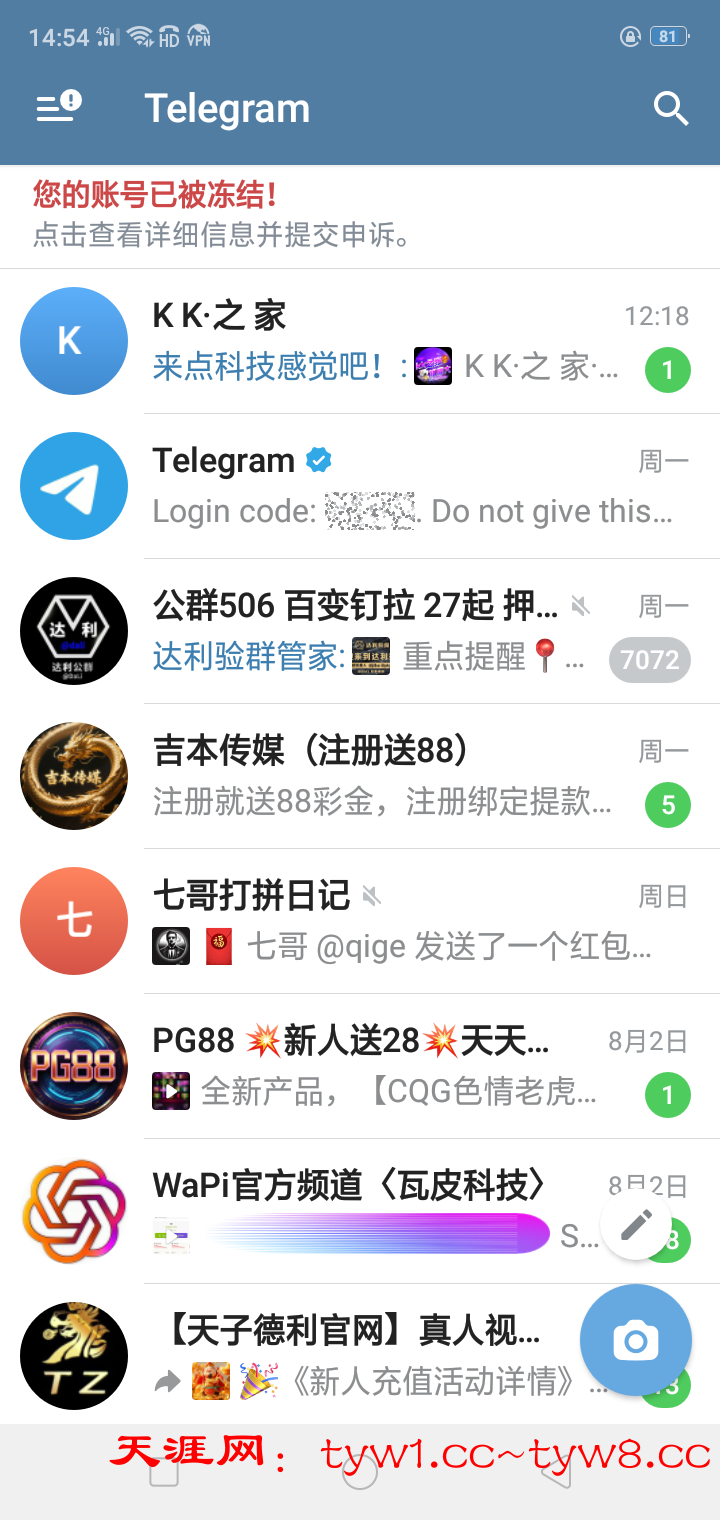Viewport: 720px width, 1520px height.
Task: Open the 公群506 unread count badge
Action: (x=649, y=660)
